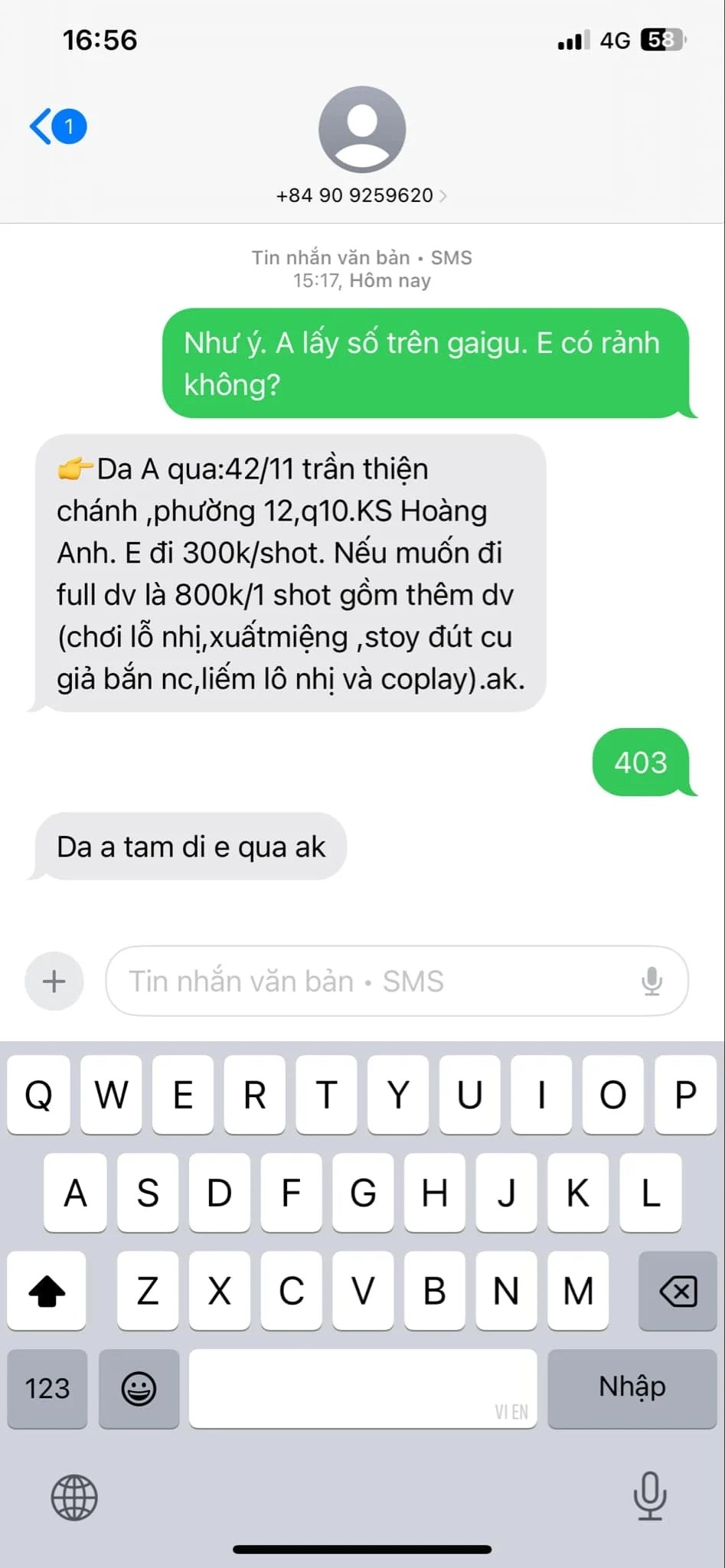Viewport: 725px width, 1568px height.
Task: Toggle the shift key
Action: 47,1292
